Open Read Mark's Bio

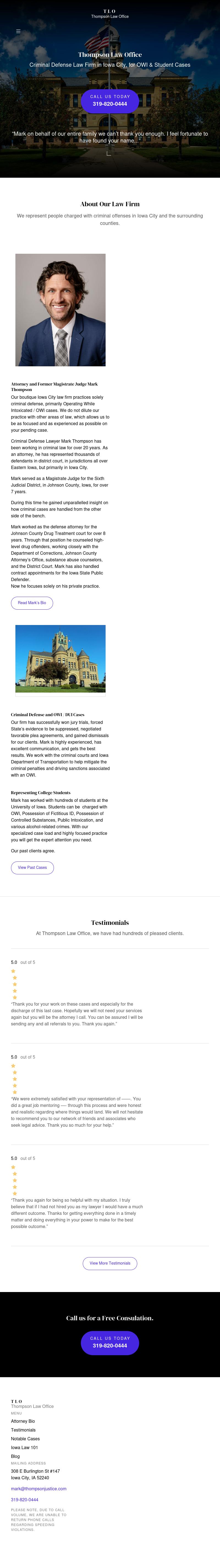32,602
